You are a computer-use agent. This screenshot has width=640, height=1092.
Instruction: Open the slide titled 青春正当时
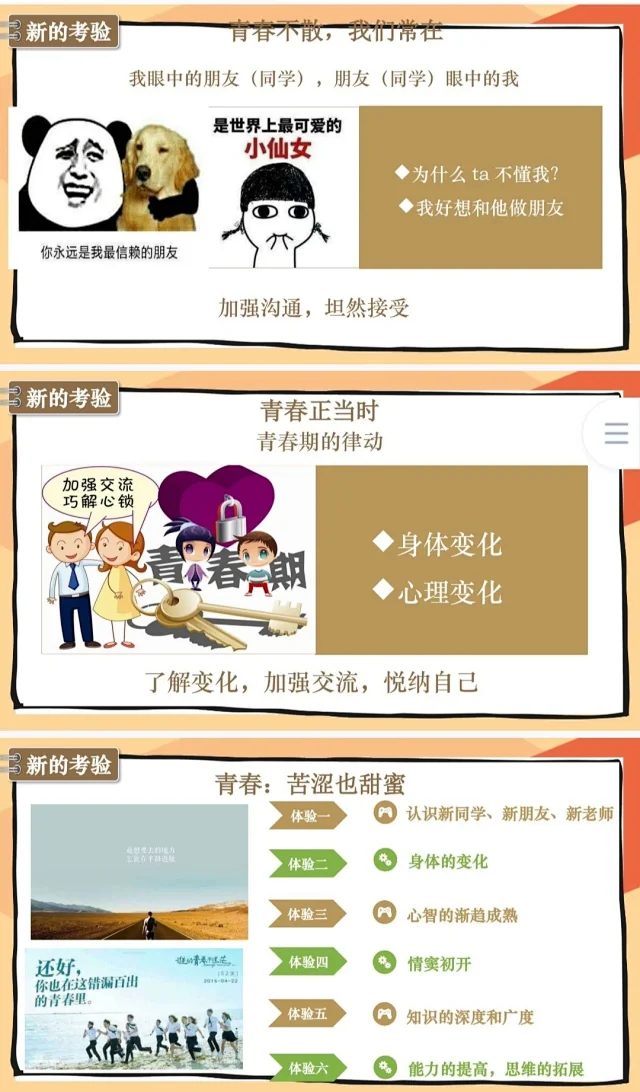click(320, 550)
